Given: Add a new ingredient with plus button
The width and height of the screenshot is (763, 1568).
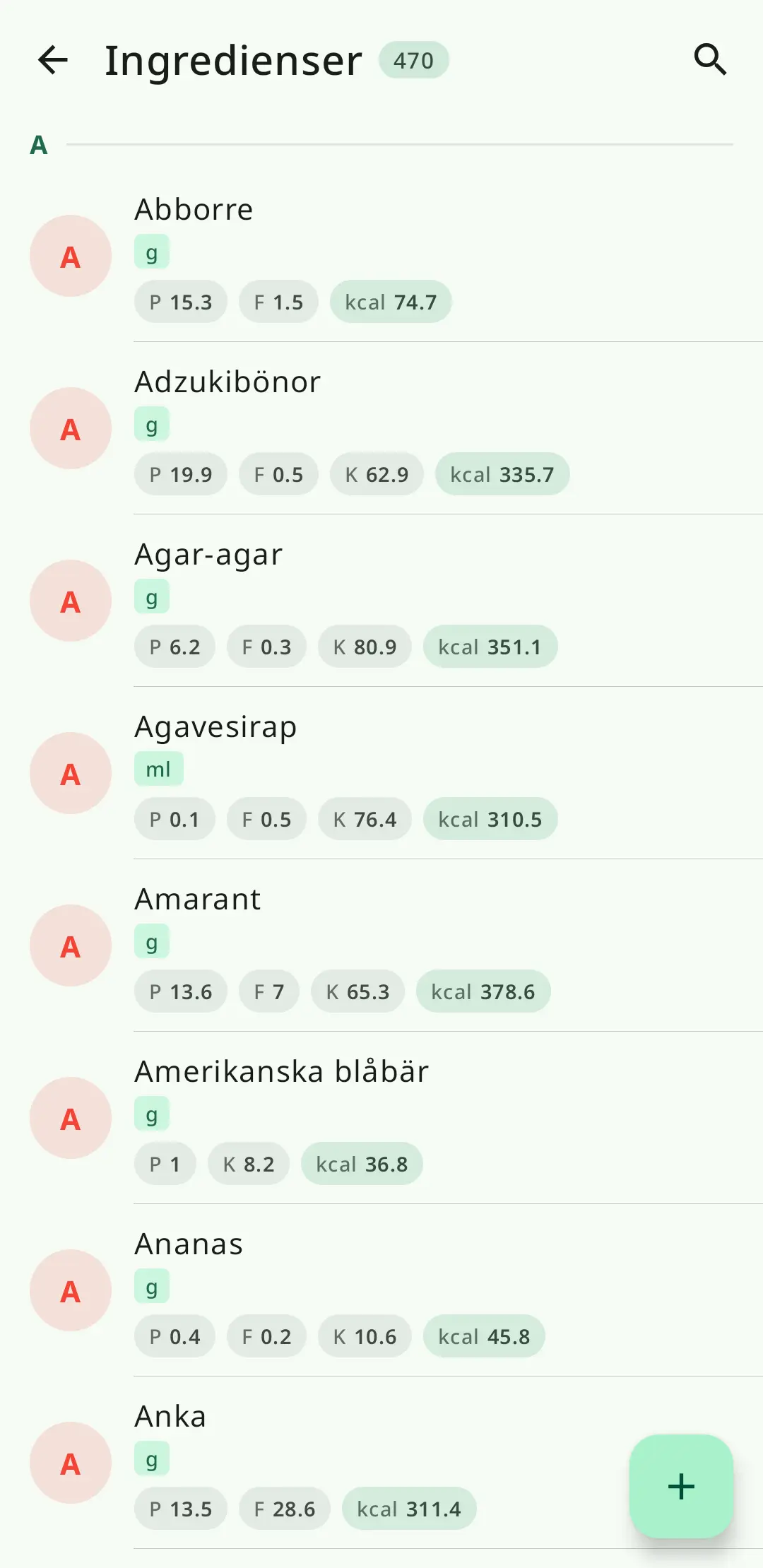Looking at the screenshot, I should point(681,1486).
